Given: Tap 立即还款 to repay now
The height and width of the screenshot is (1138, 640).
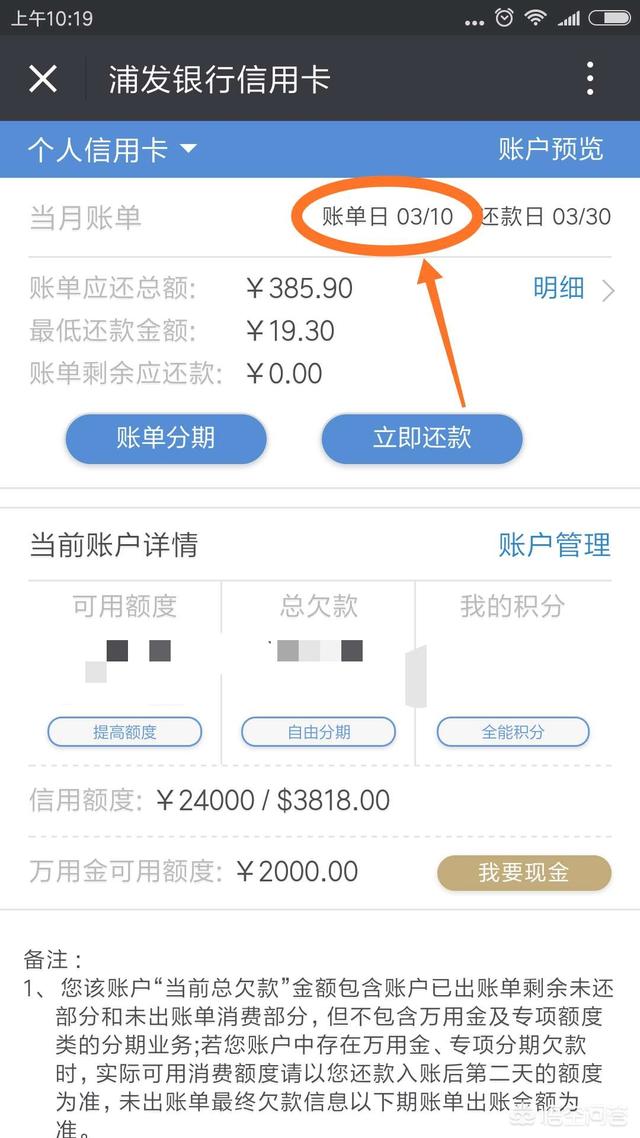Looking at the screenshot, I should [x=421, y=438].
